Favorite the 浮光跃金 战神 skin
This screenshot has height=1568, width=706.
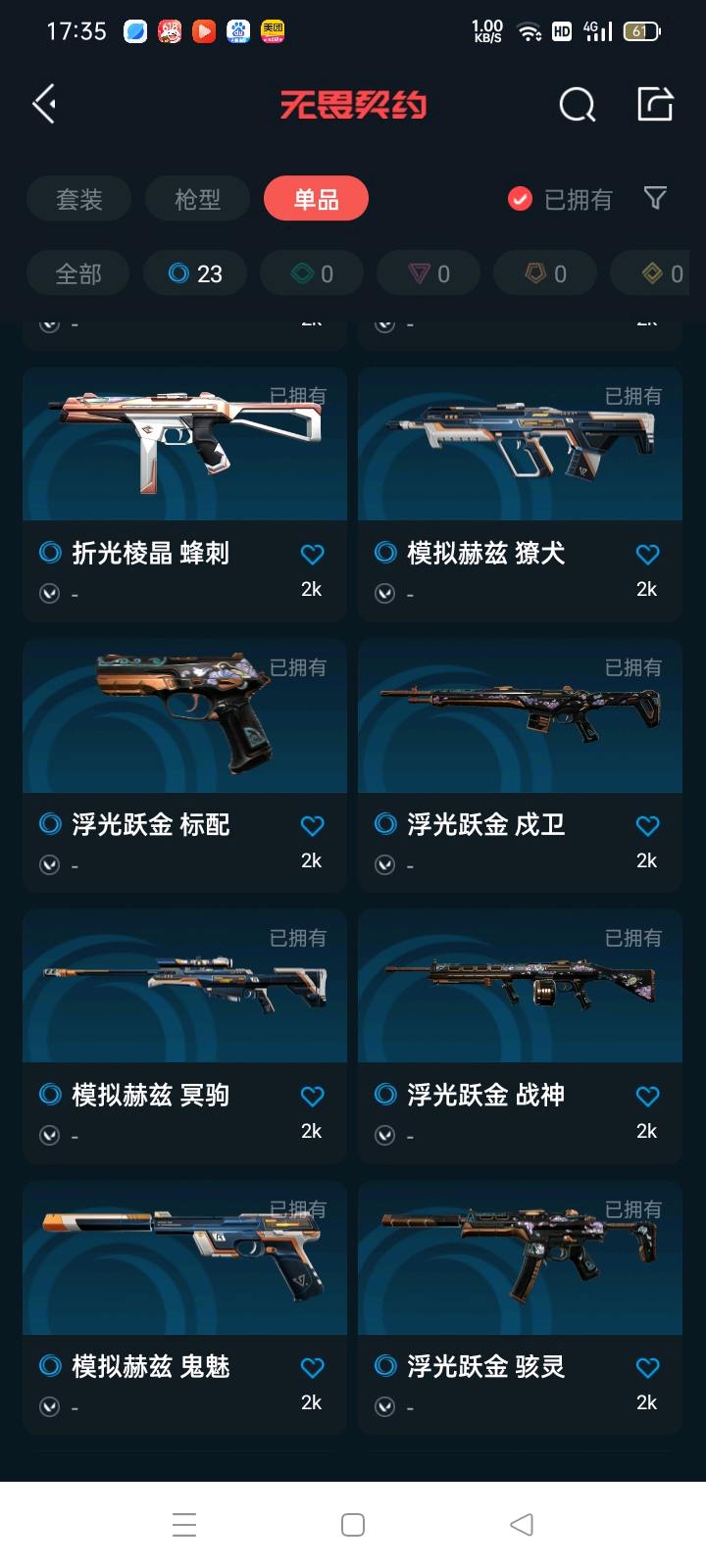[x=647, y=1097]
